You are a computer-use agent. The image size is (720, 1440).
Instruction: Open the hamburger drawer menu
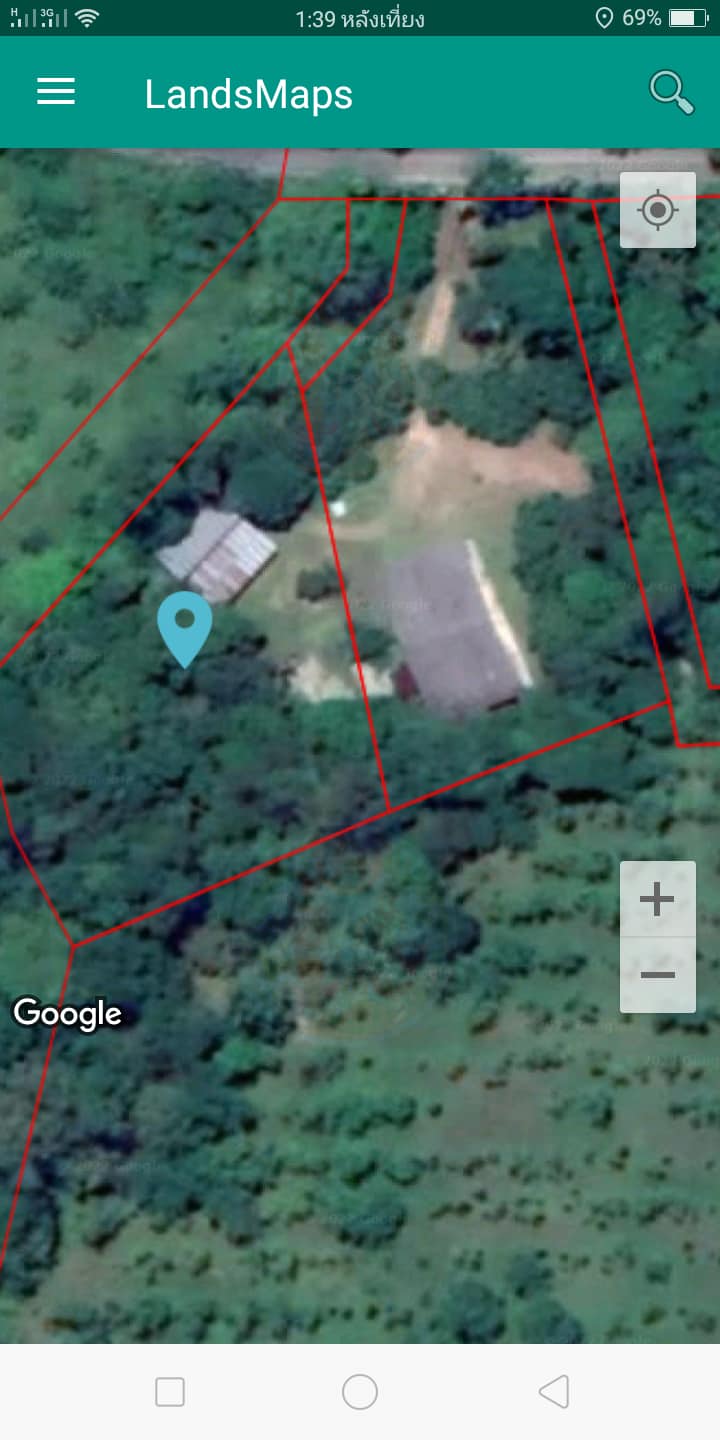click(56, 92)
